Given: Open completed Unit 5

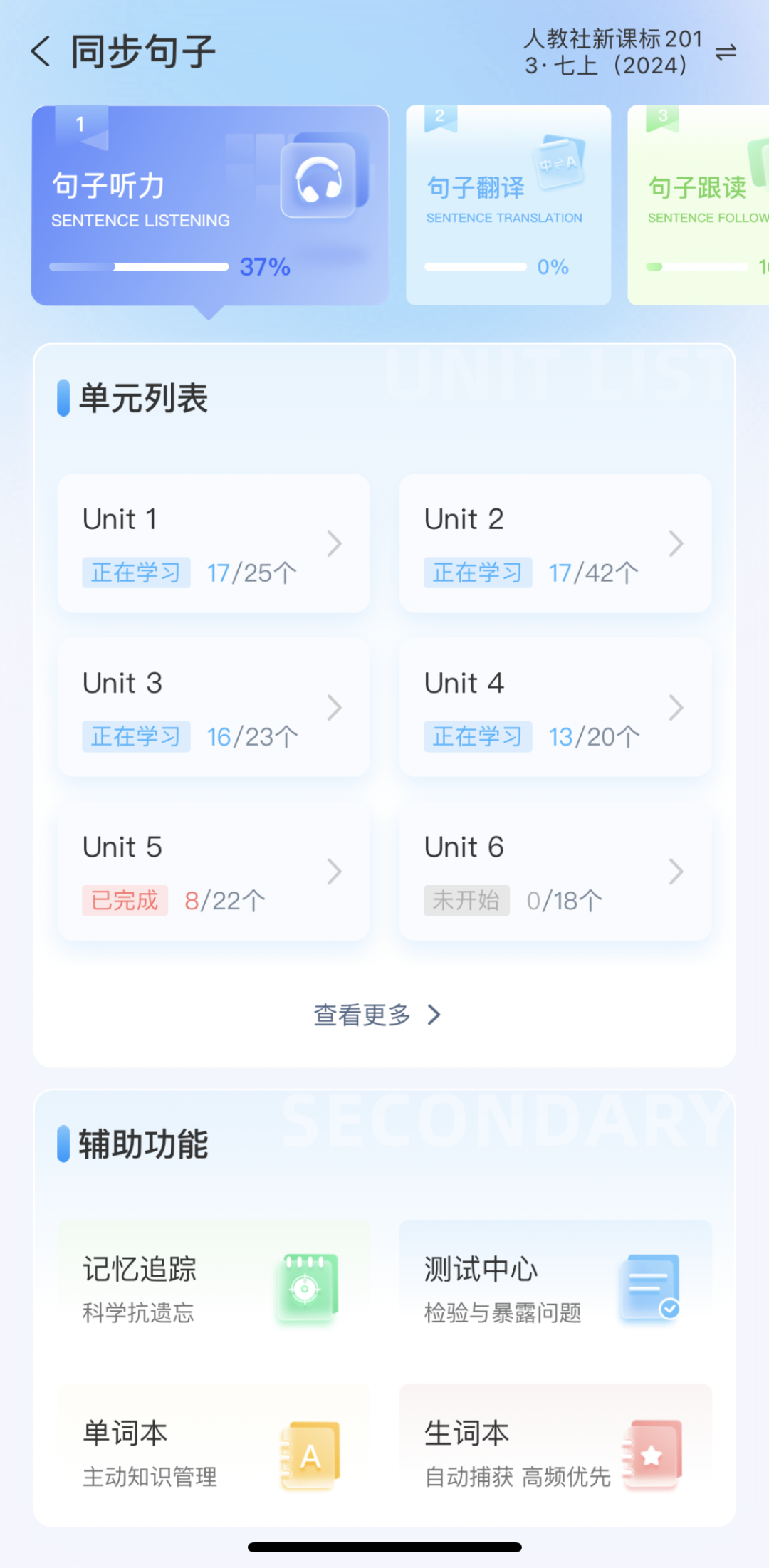Looking at the screenshot, I should click(213, 871).
